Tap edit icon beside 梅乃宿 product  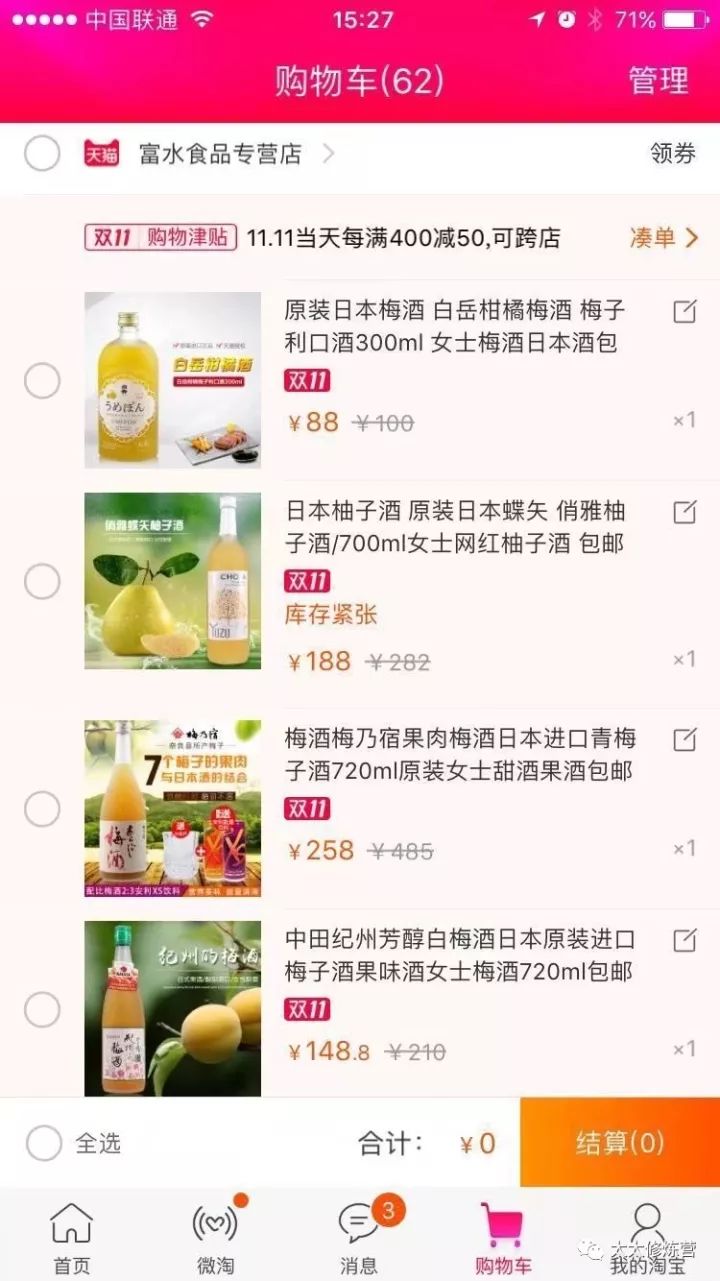tap(684, 740)
